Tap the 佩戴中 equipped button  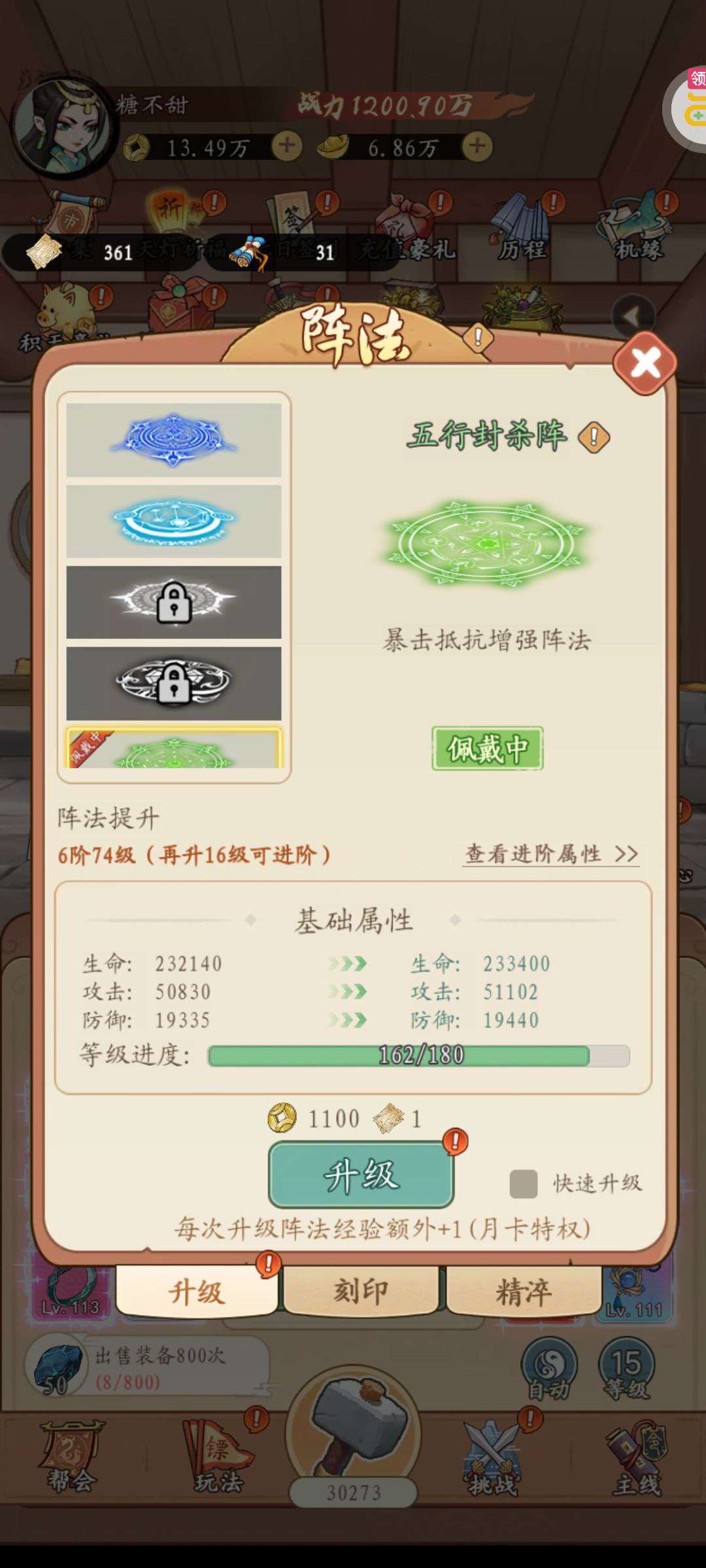[488, 748]
